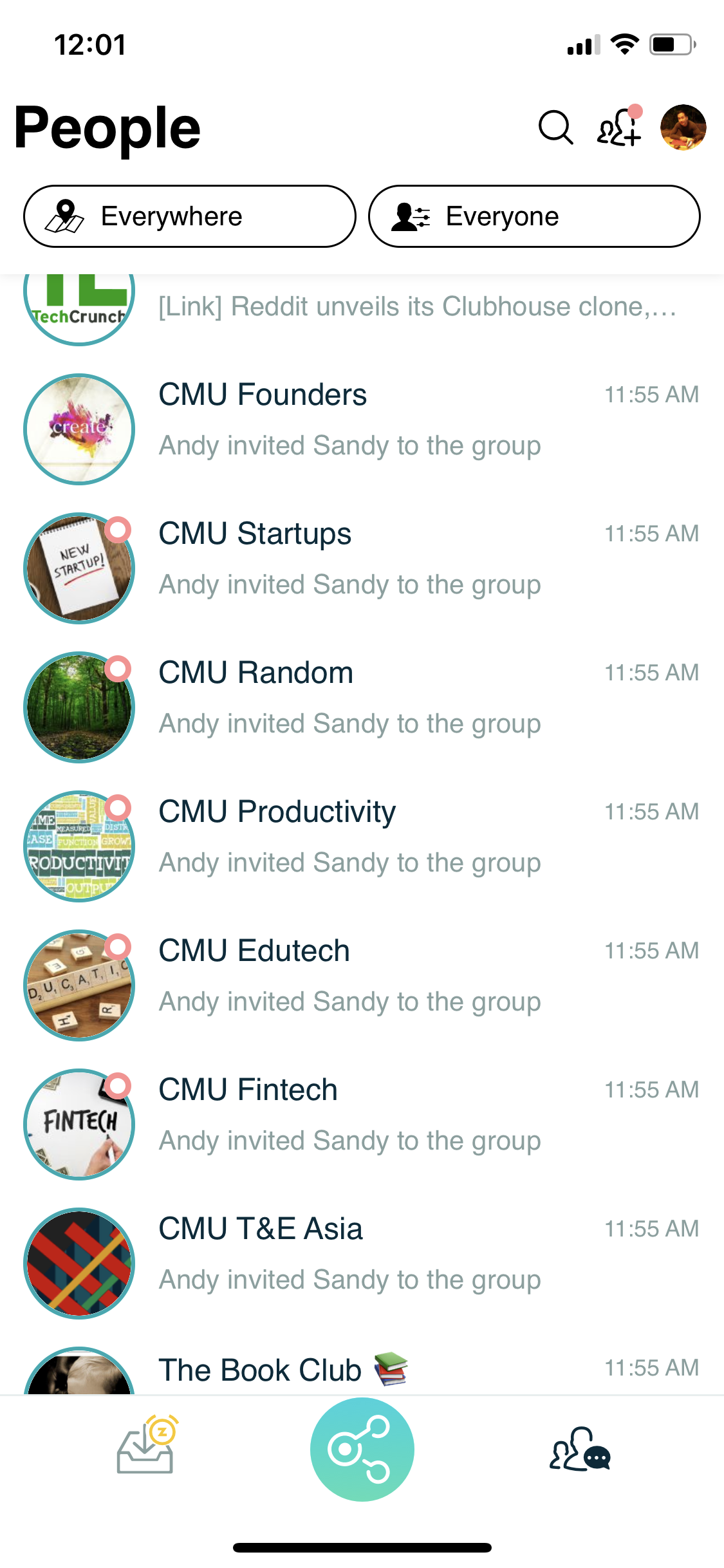
Task: Switch to the snoozed inbox tab
Action: pos(146,1448)
